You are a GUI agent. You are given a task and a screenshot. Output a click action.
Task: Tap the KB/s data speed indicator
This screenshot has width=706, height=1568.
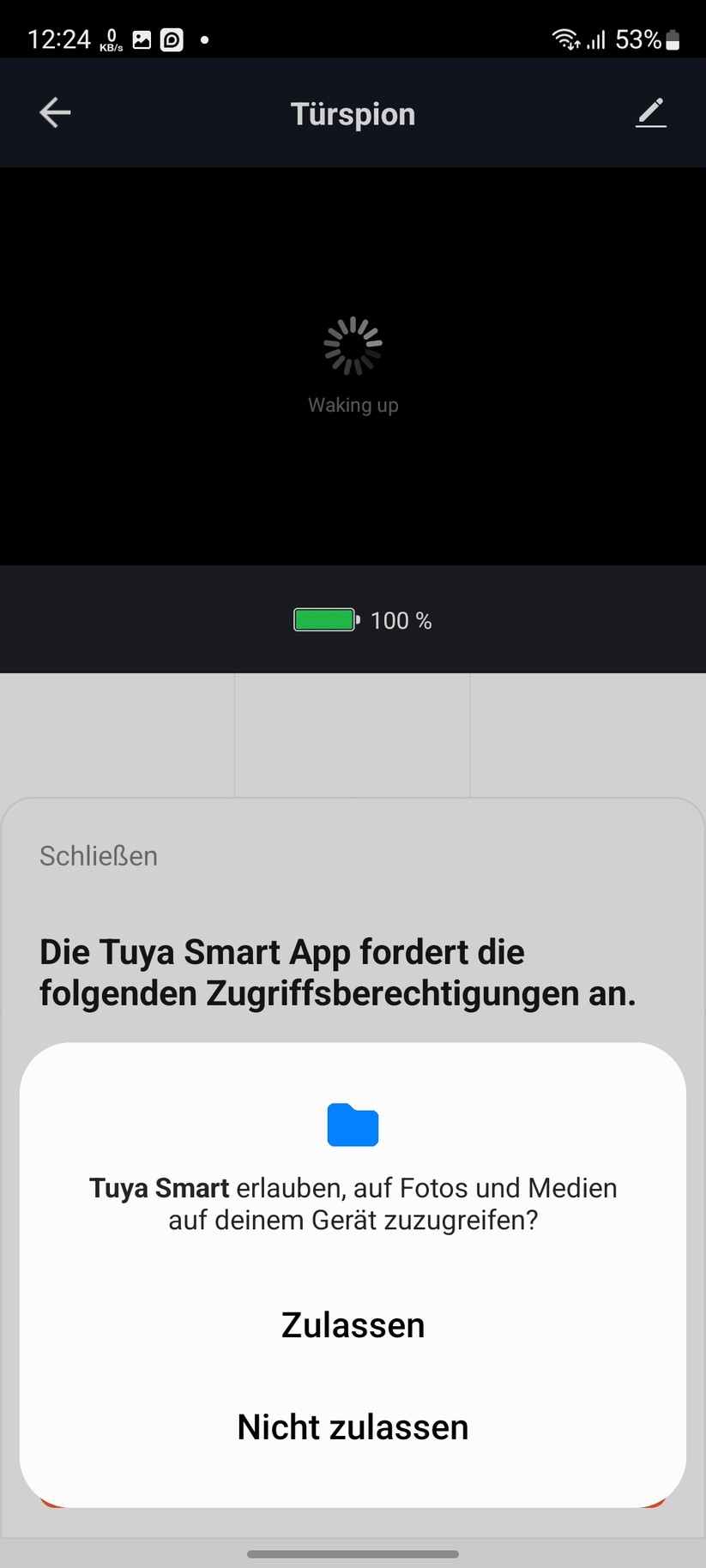coord(110,39)
